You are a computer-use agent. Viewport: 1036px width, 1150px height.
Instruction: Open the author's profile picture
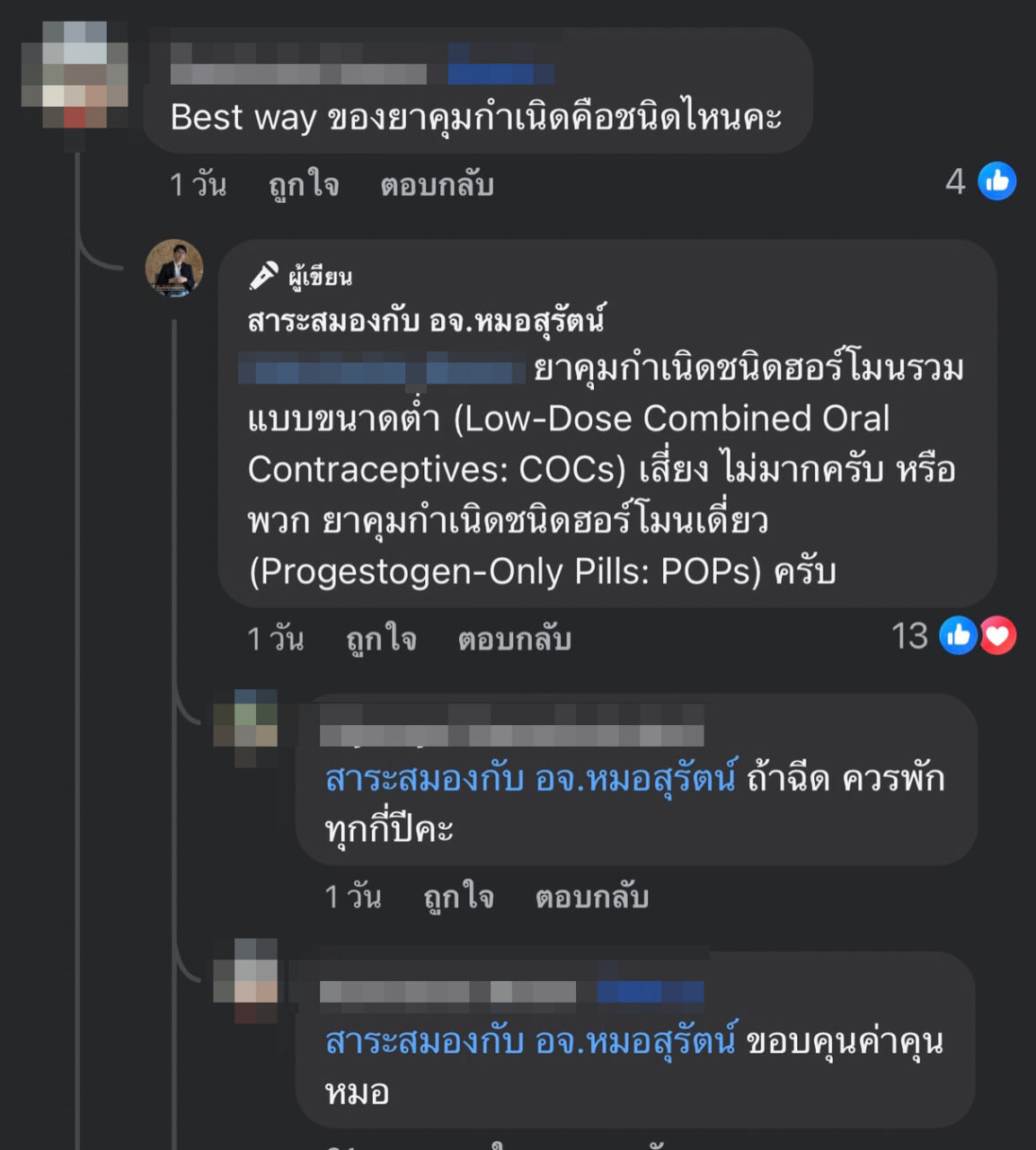(174, 268)
